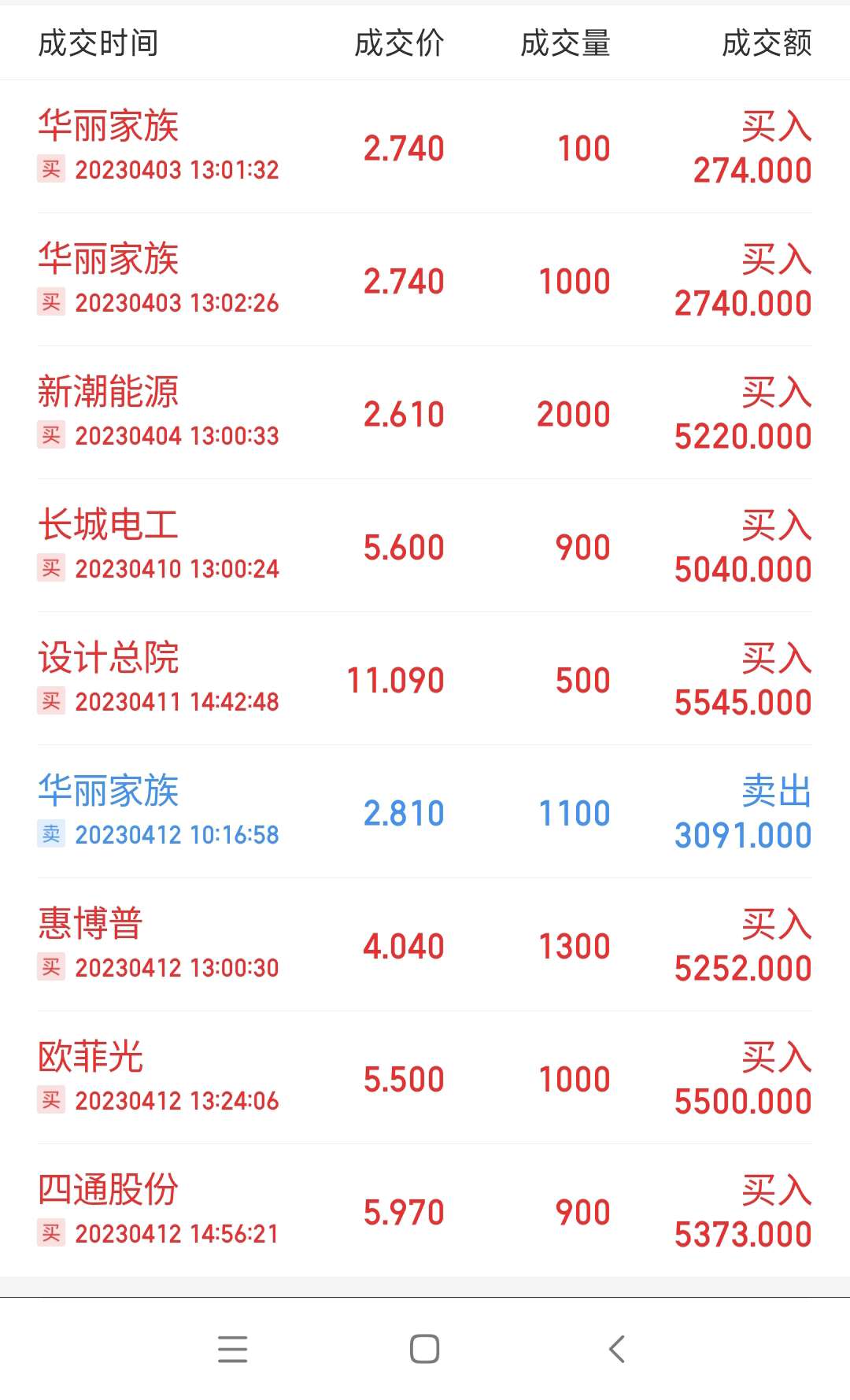
Task: Open the 设计总院 trade details
Action: point(425,678)
